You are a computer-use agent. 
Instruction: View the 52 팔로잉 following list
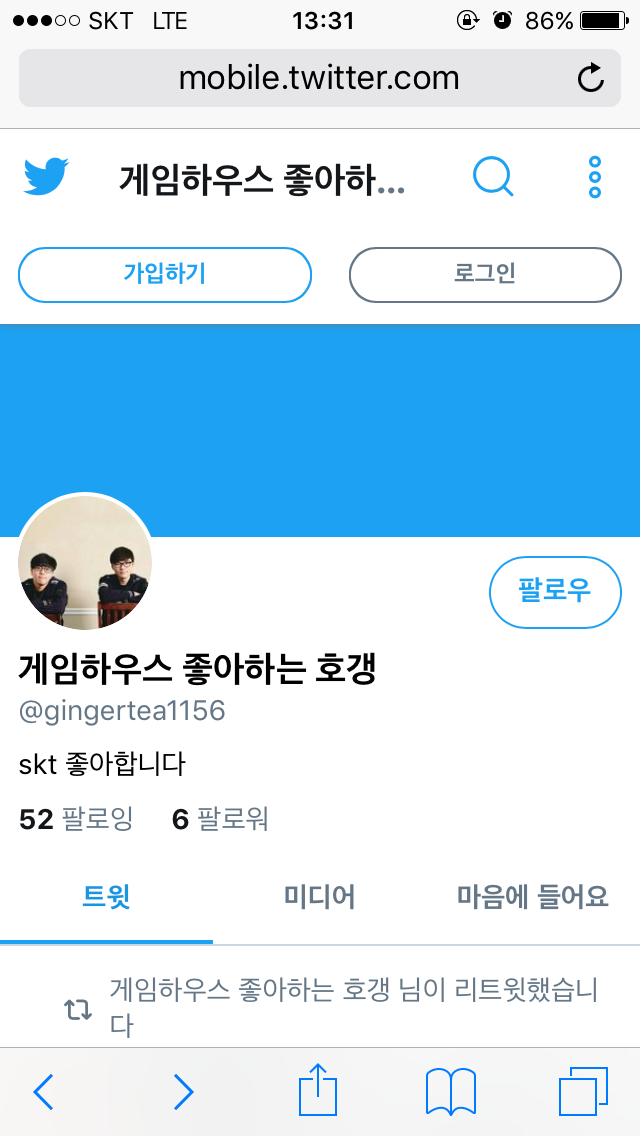pos(76,820)
